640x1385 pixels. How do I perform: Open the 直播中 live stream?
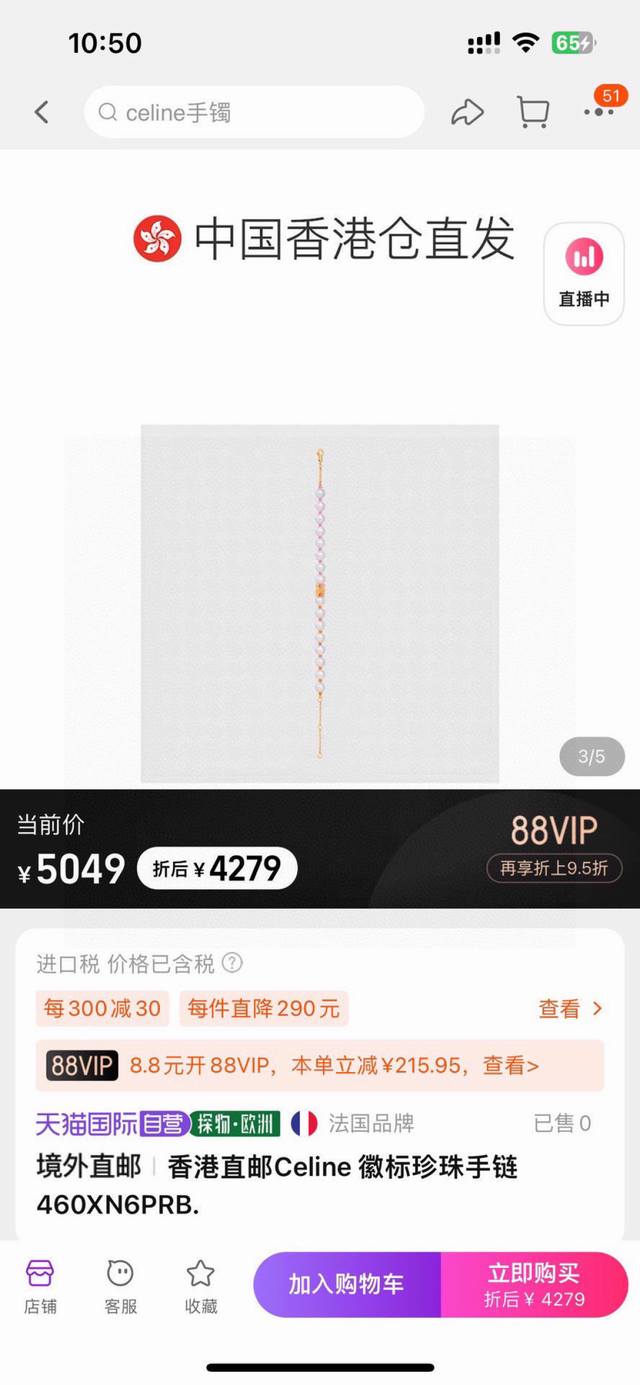click(x=584, y=270)
